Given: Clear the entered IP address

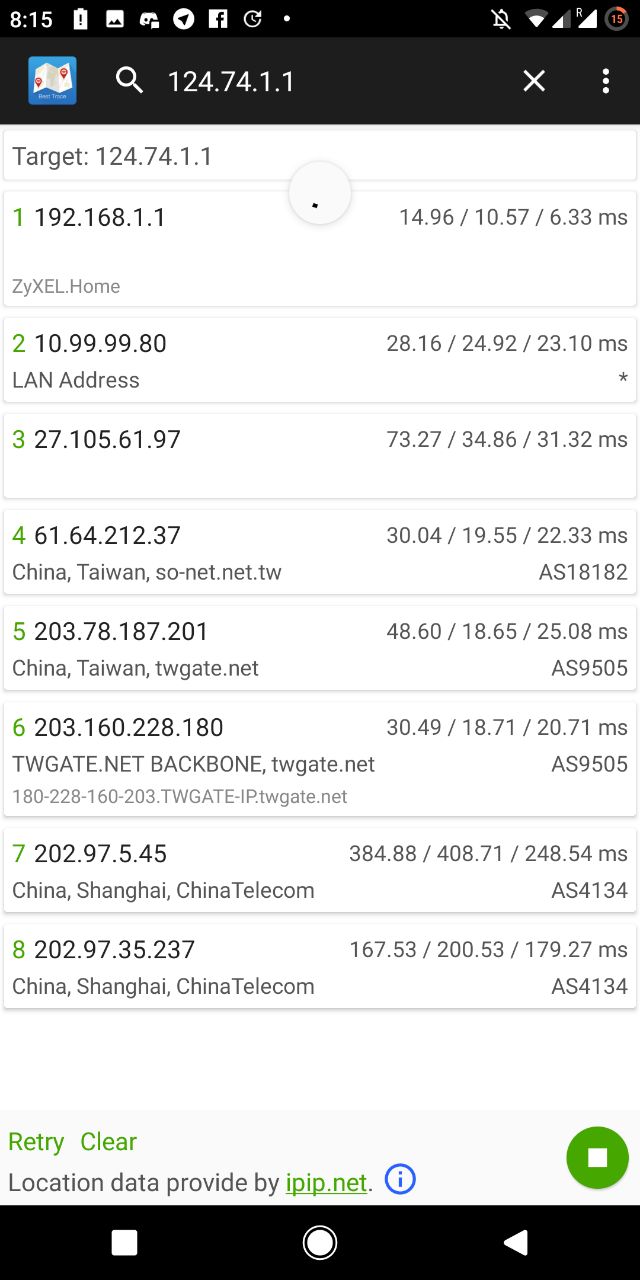Looking at the screenshot, I should (534, 81).
